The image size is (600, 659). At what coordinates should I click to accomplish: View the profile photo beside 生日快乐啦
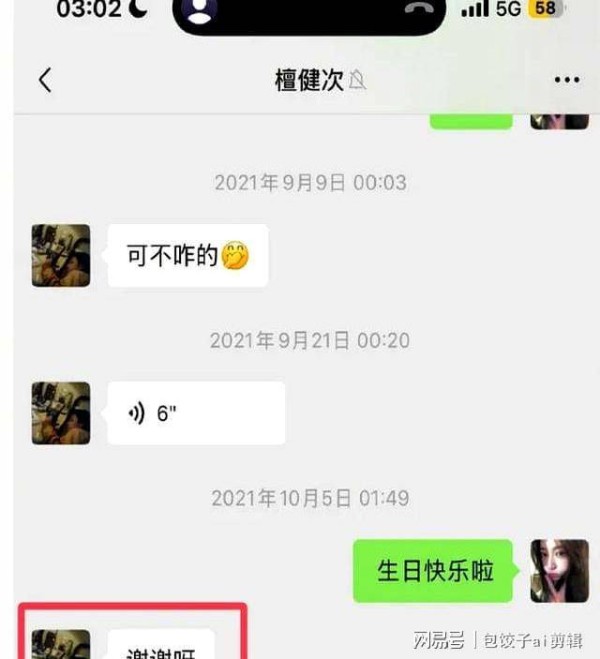pos(559,571)
